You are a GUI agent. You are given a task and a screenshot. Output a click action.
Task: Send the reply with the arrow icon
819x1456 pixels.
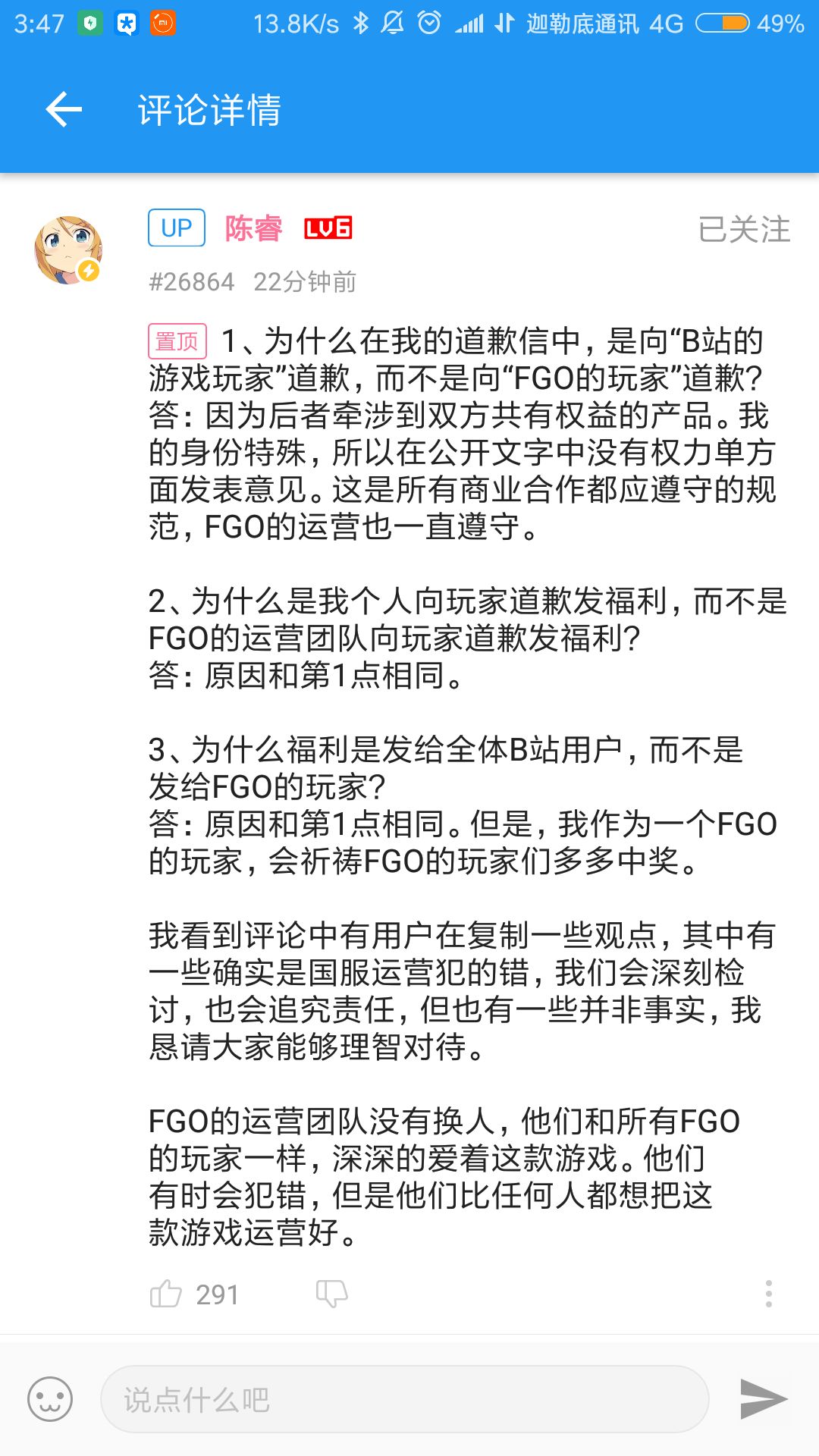763,1399
